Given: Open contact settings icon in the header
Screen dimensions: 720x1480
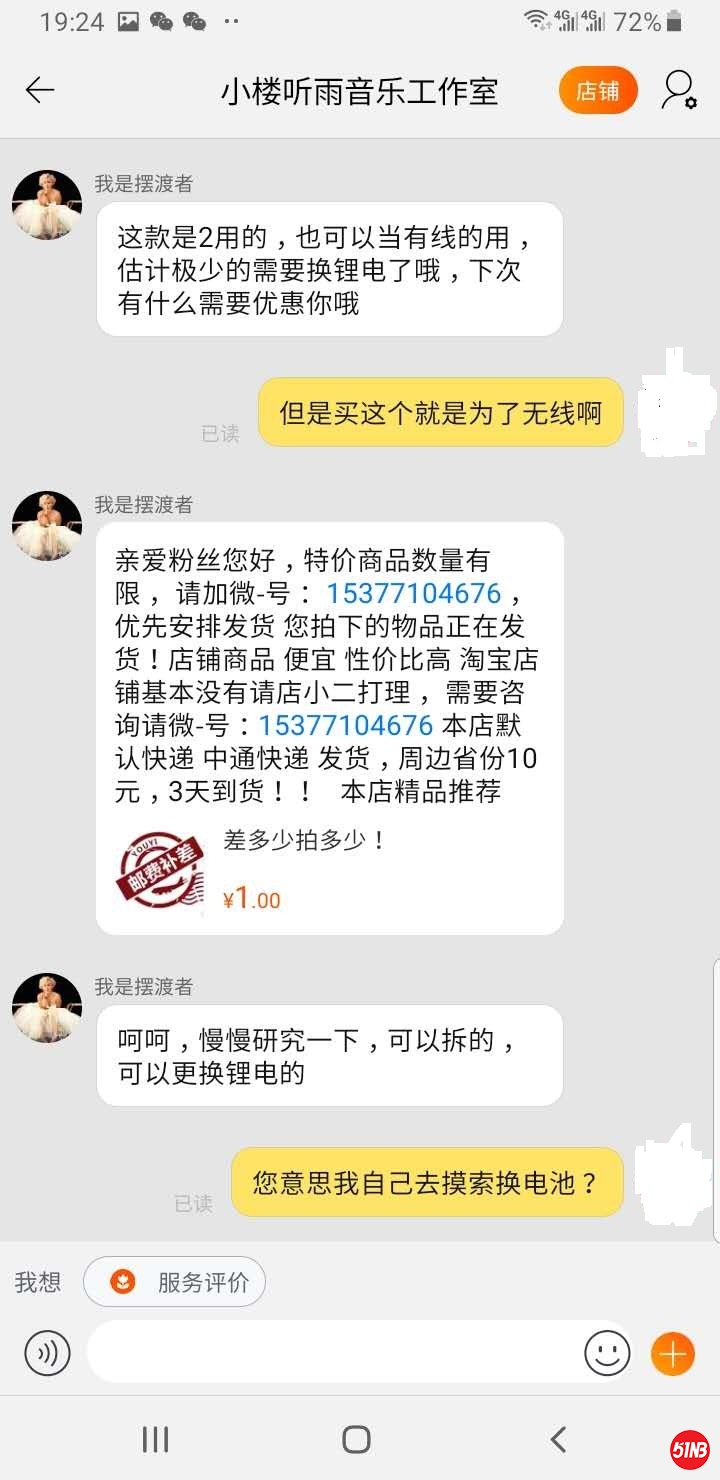Looking at the screenshot, I should tap(679, 91).
